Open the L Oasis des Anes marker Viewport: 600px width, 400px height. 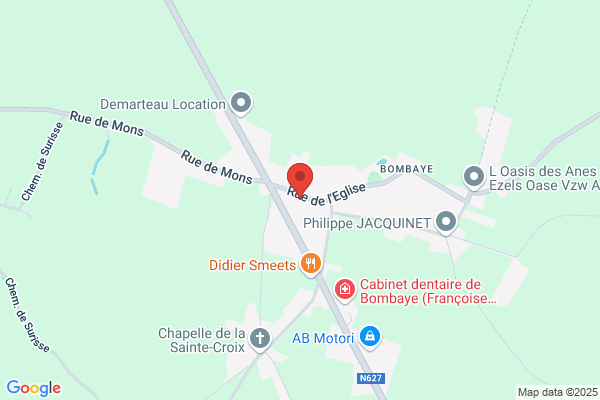[x=474, y=178]
